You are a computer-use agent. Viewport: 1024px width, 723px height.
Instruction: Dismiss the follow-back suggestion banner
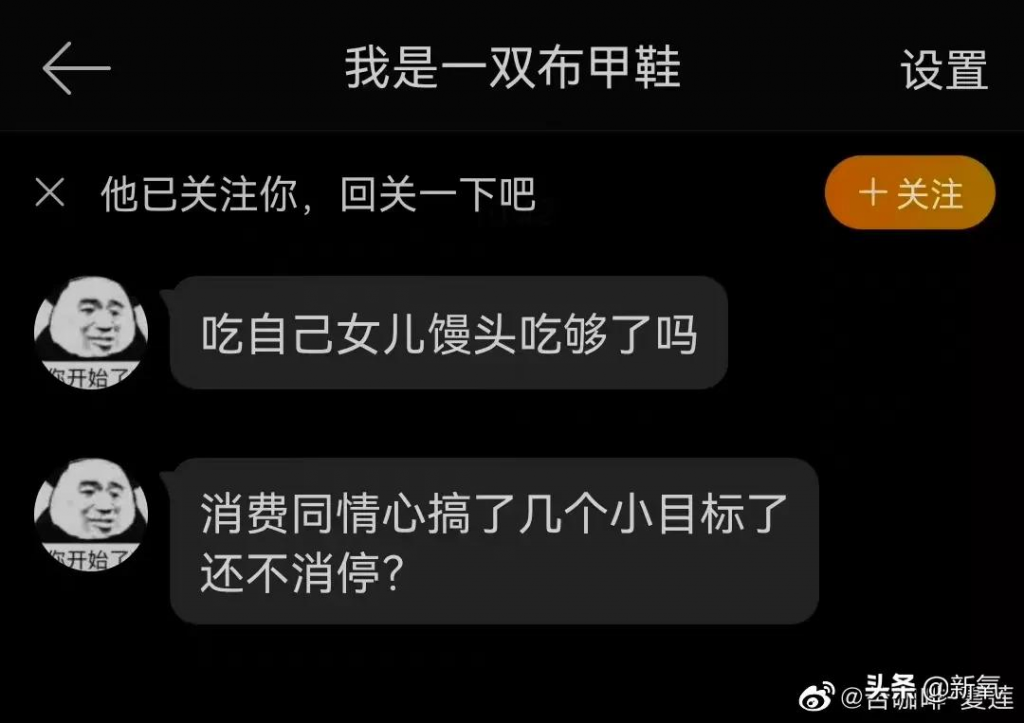(x=50, y=193)
